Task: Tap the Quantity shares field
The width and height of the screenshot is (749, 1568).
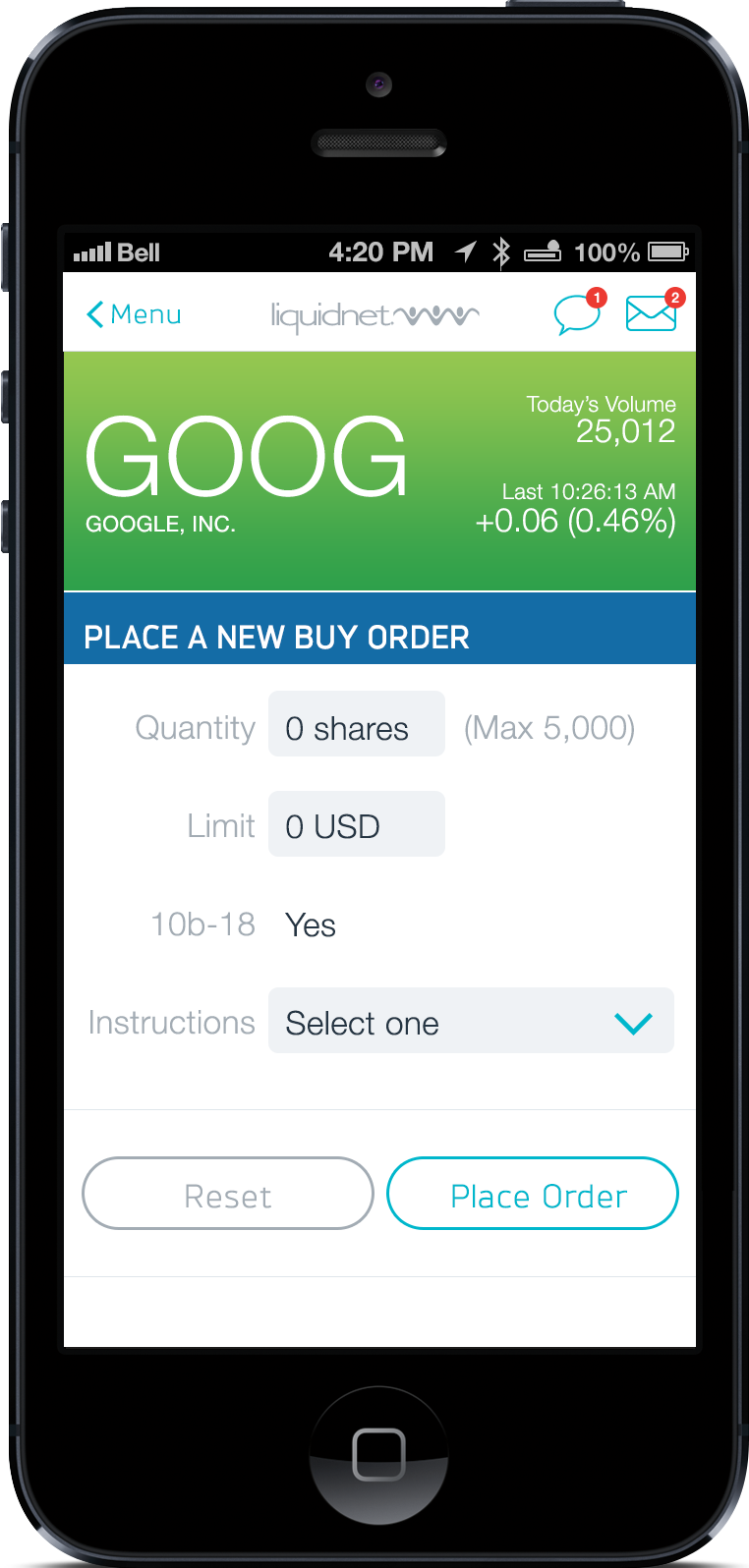Action: tap(357, 724)
